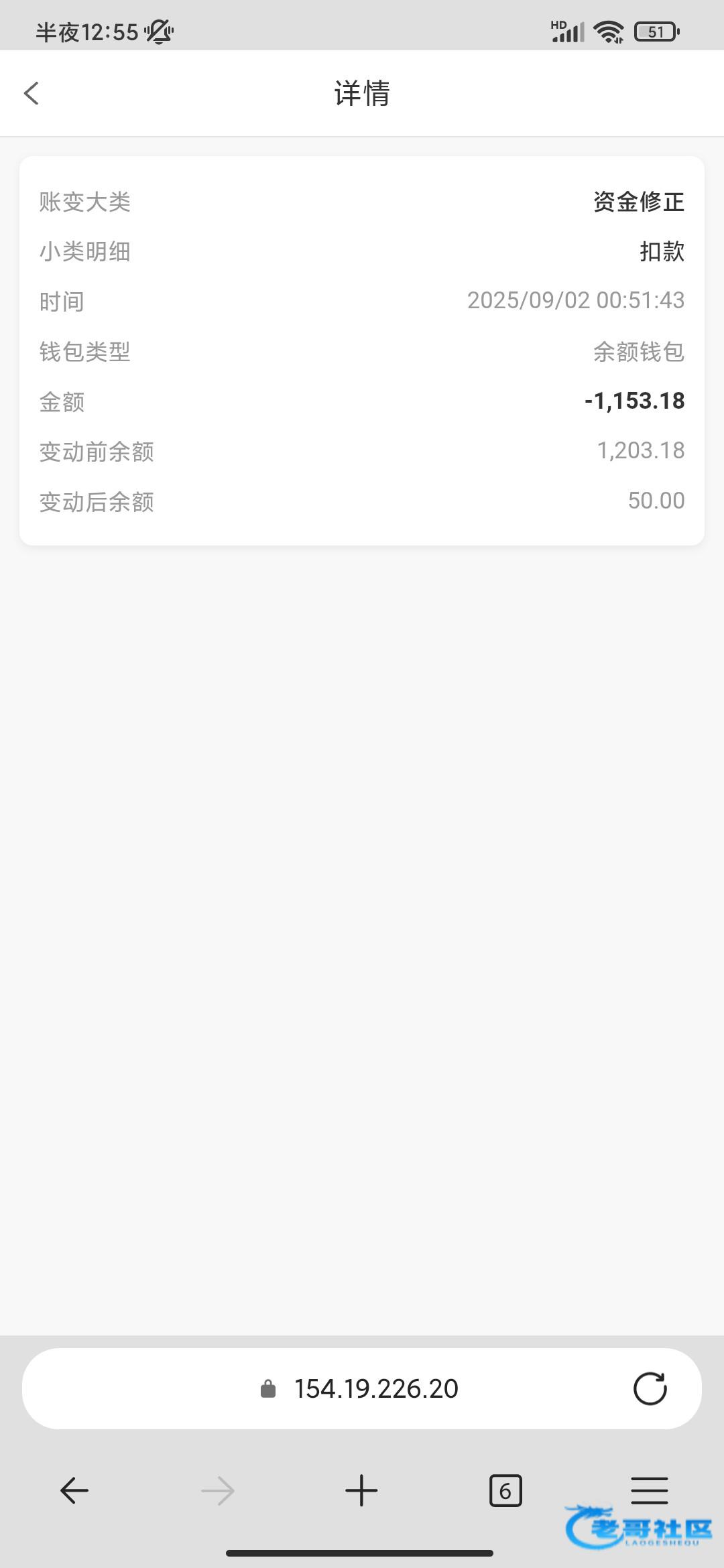Open a new browser tab
The width and height of the screenshot is (724, 1568).
[x=361, y=1491]
